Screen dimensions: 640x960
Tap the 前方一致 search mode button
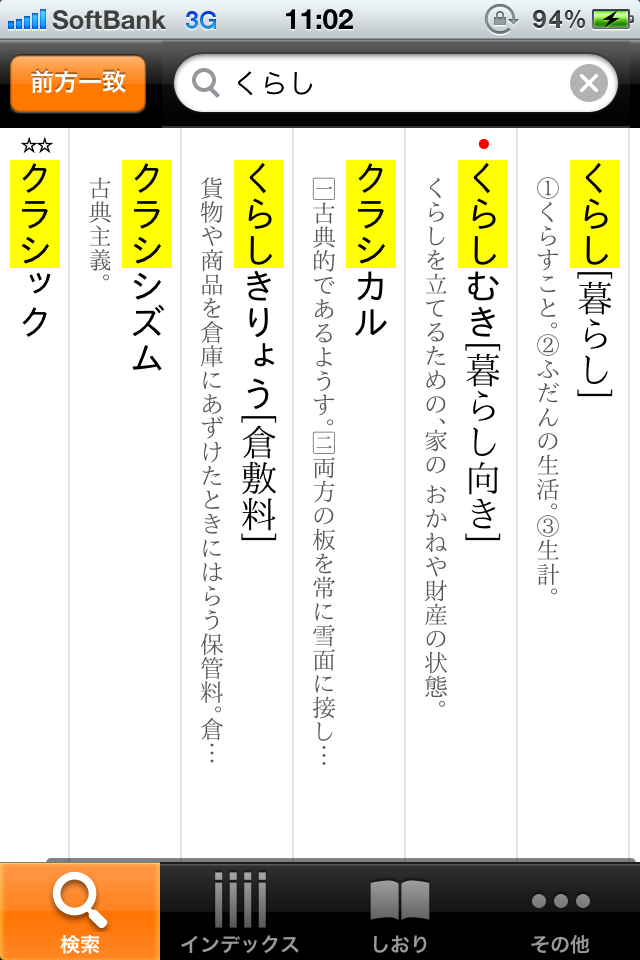tap(78, 83)
